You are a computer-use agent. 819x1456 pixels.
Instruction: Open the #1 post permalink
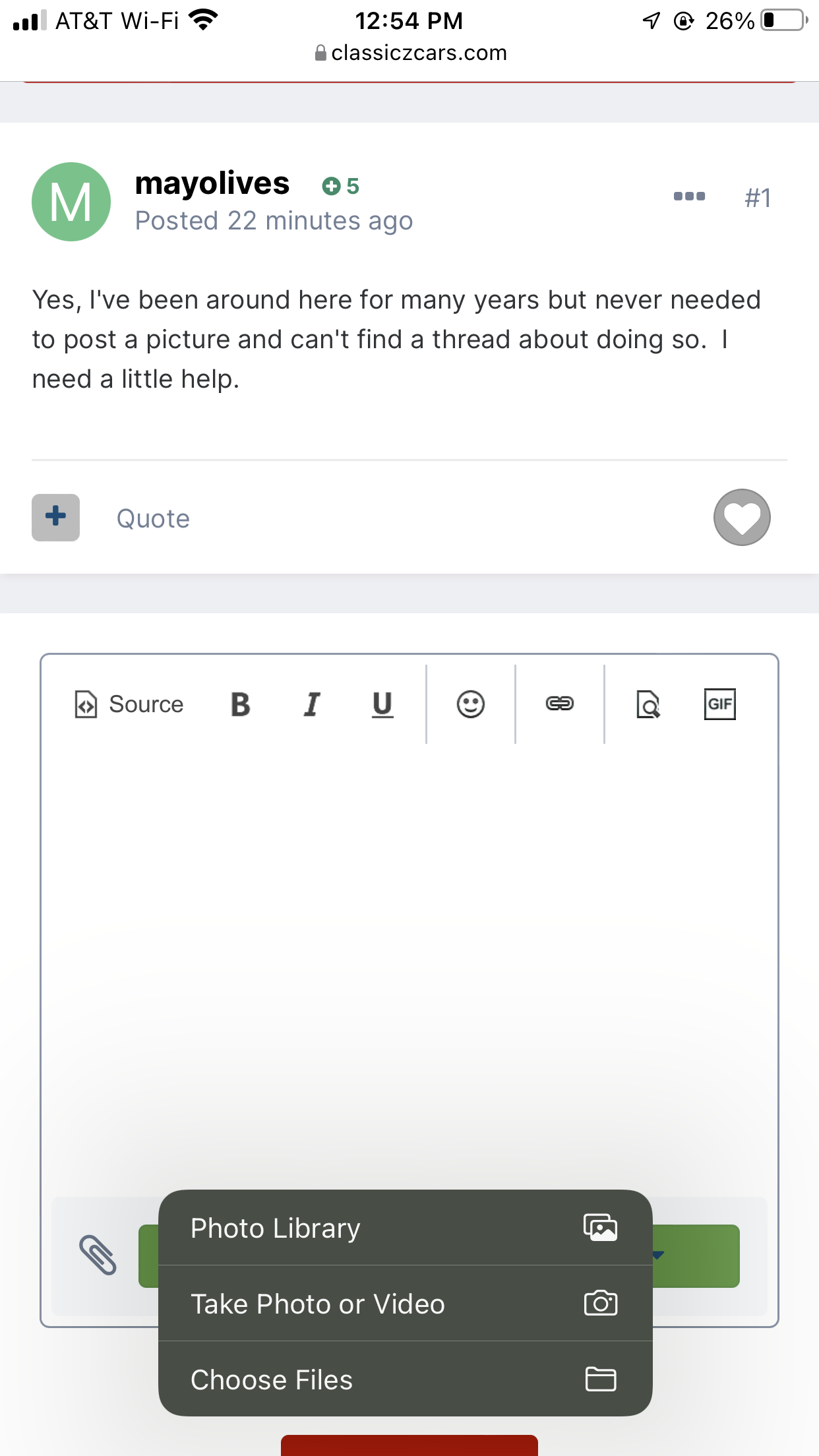coord(758,197)
